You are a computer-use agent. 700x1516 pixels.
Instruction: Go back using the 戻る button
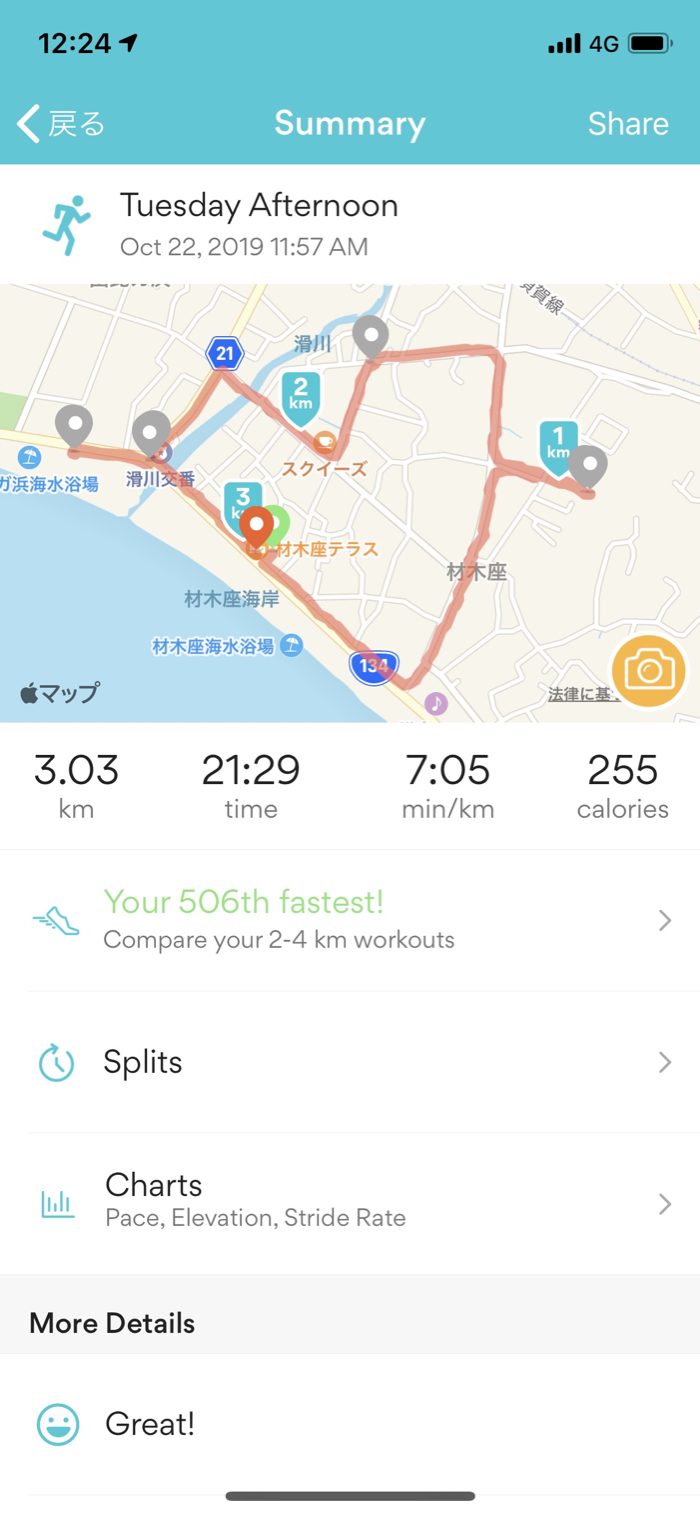click(x=62, y=124)
